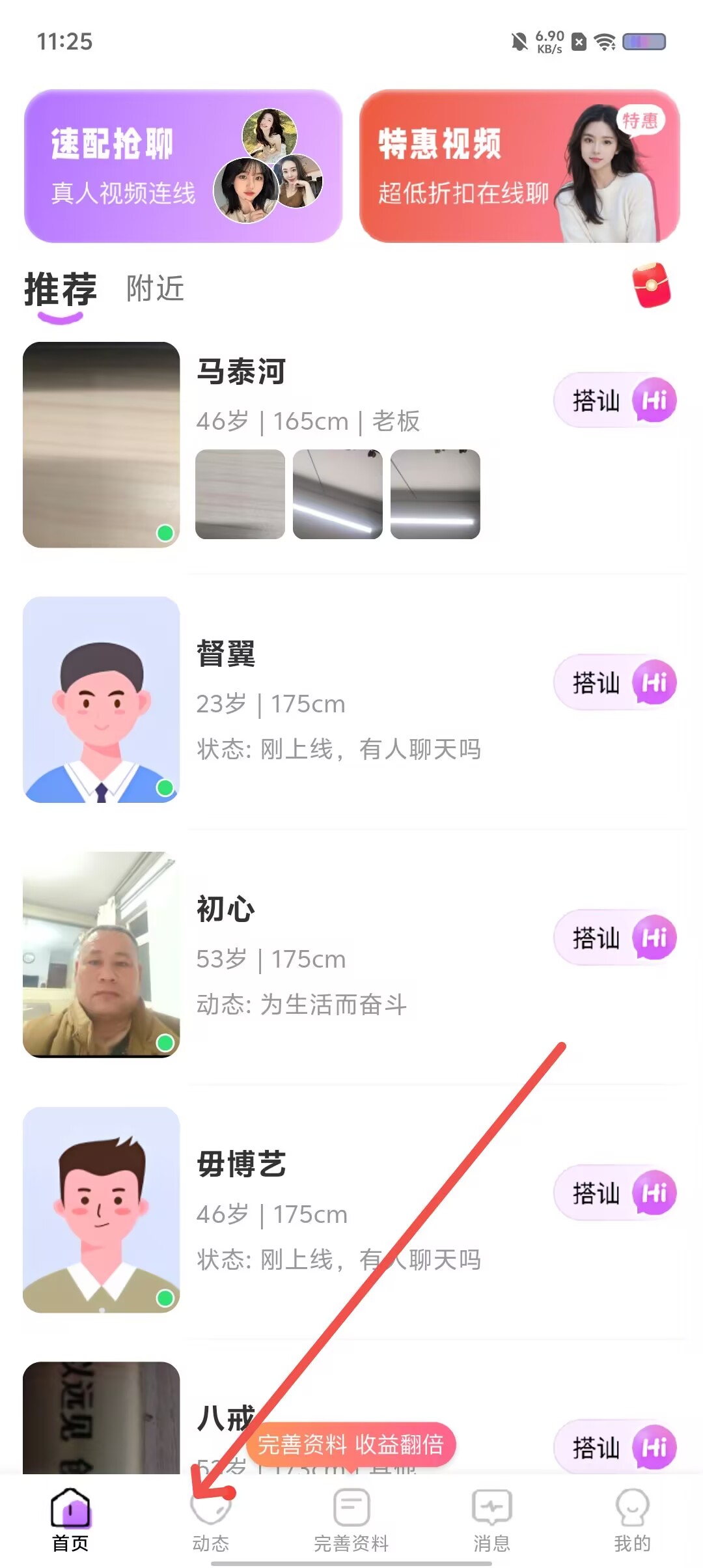Tap 搭讪 button for 马泰河
Image resolution: width=703 pixels, height=1568 pixels.
[615, 400]
